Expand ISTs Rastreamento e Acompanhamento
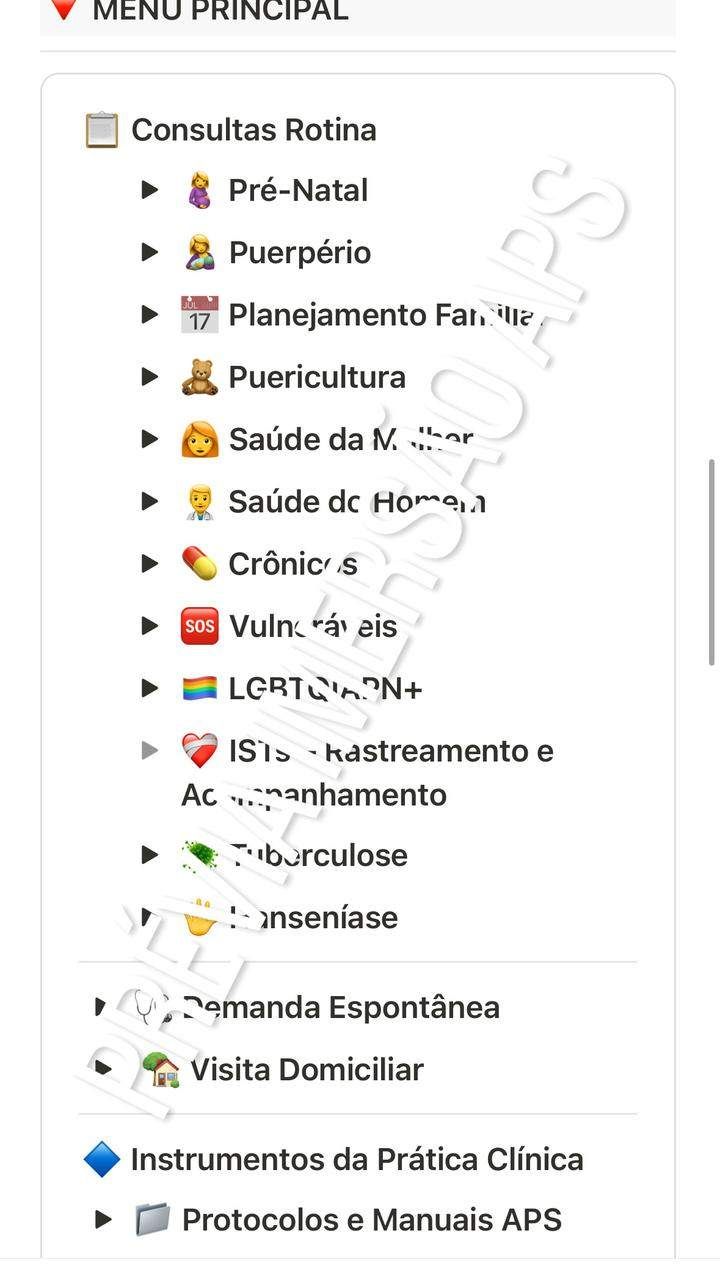Viewport: 720px width, 1280px height. [x=150, y=750]
